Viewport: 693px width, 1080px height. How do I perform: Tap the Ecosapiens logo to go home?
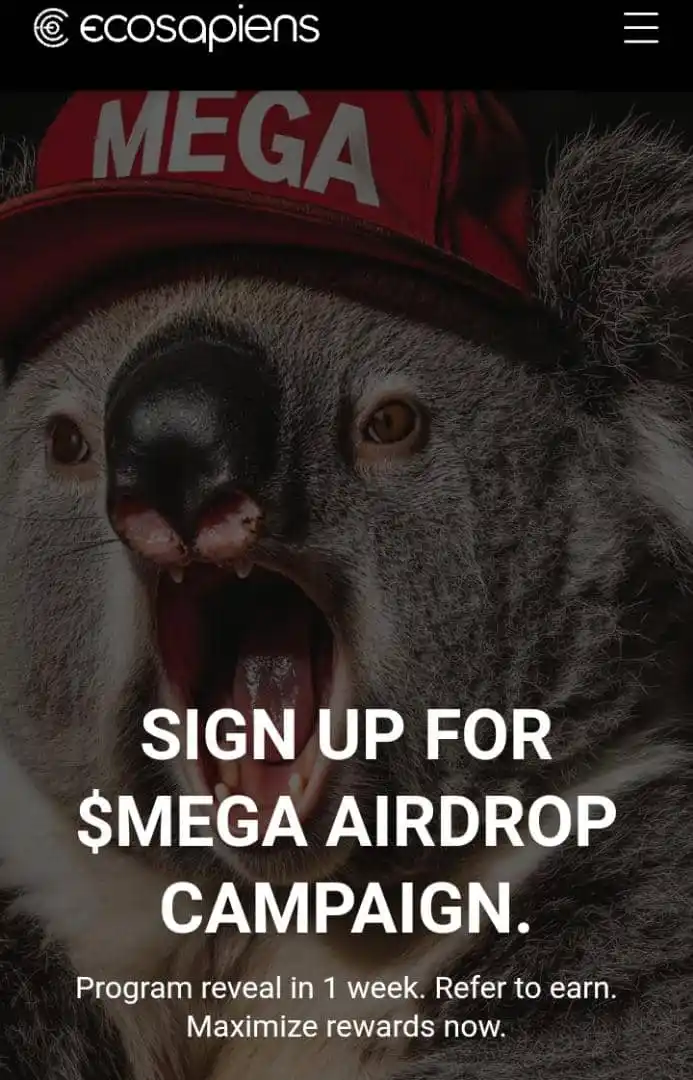pyautogui.click(x=176, y=28)
